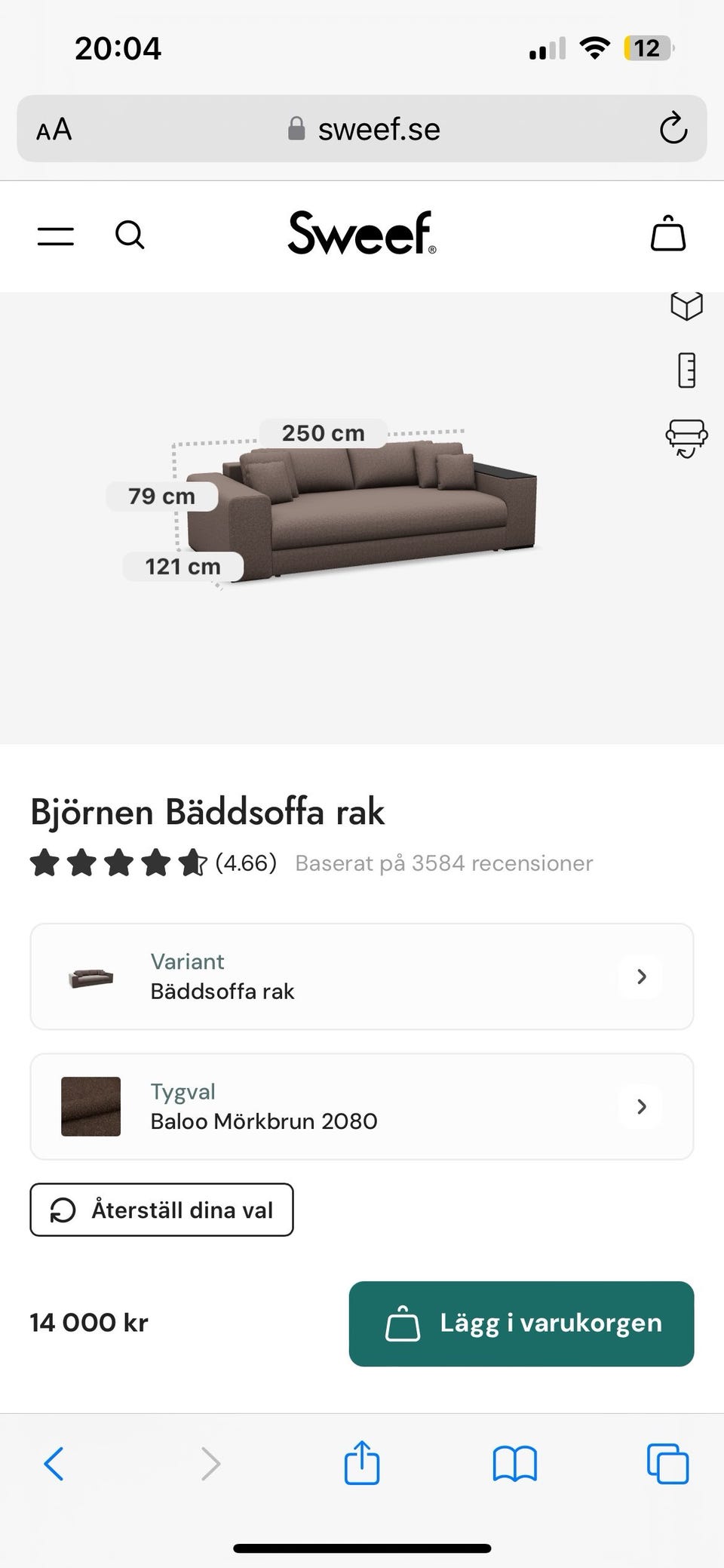This screenshot has width=724, height=1568.
Task: Open Safari share sheet
Action: [362, 1463]
